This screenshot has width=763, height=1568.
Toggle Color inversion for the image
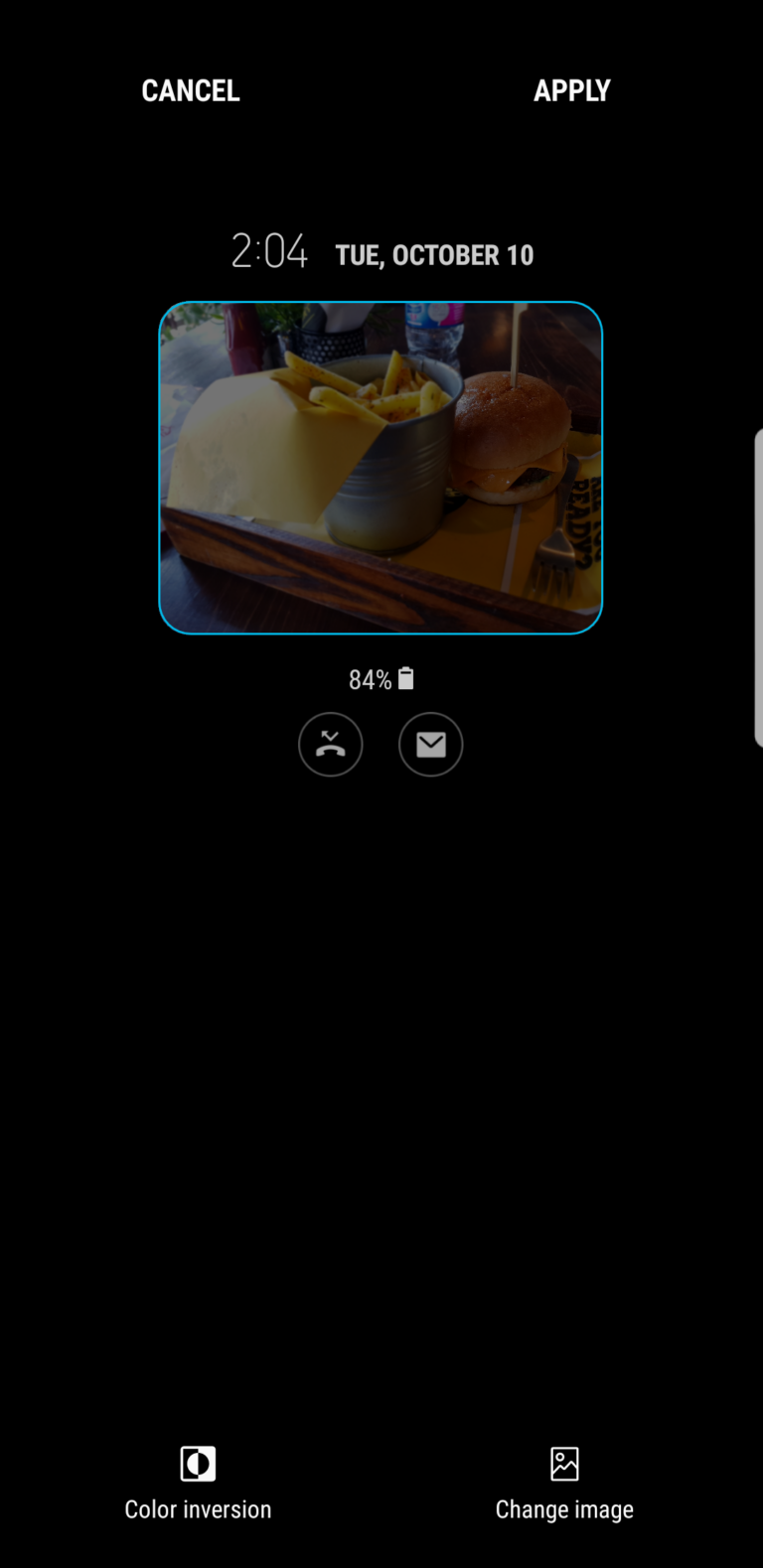point(198,1483)
